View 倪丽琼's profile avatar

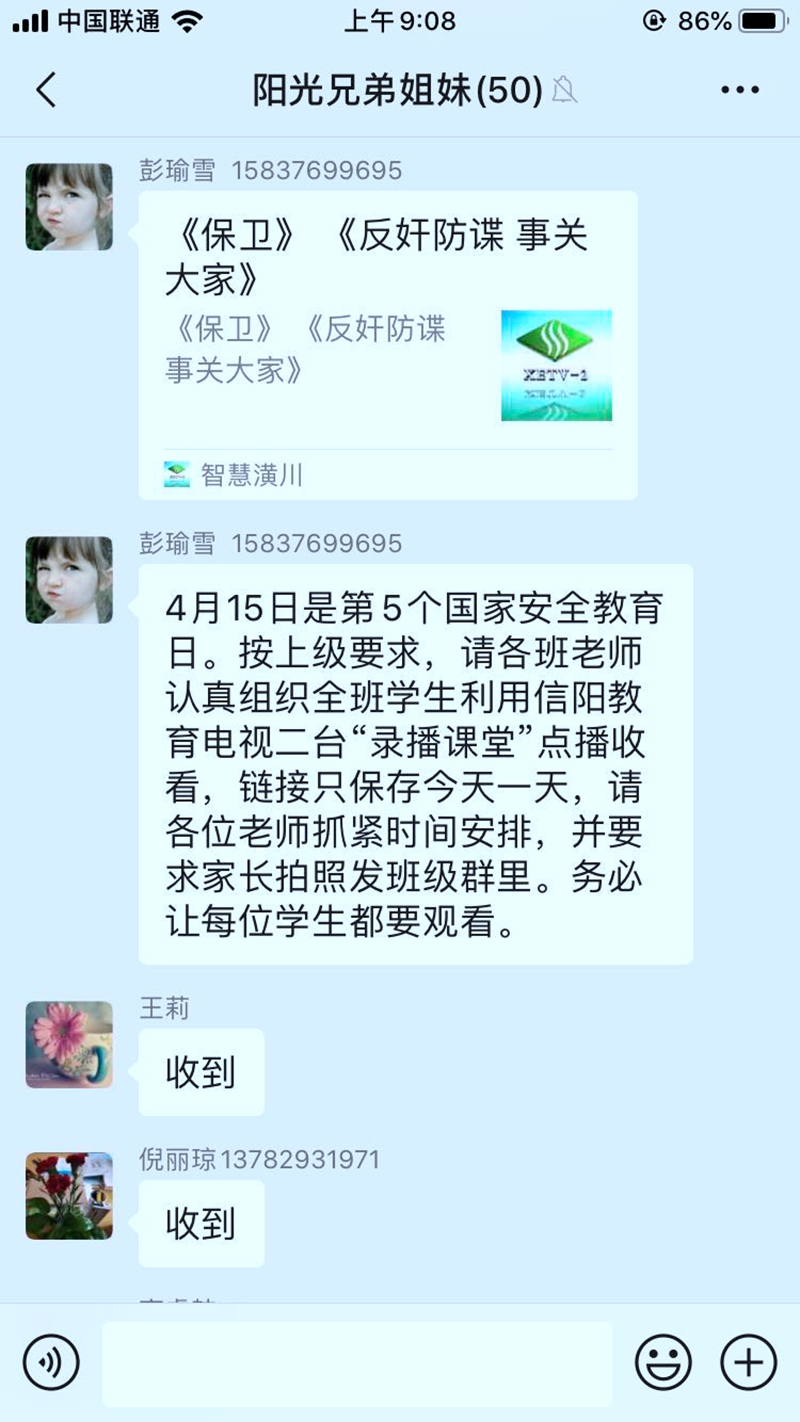click(69, 1196)
